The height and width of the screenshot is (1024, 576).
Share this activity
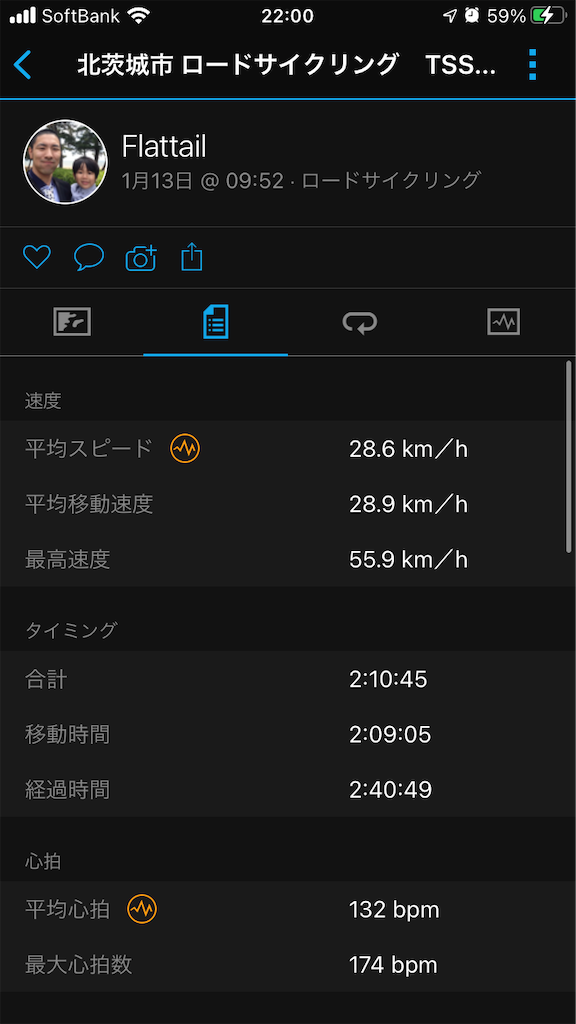pos(191,257)
